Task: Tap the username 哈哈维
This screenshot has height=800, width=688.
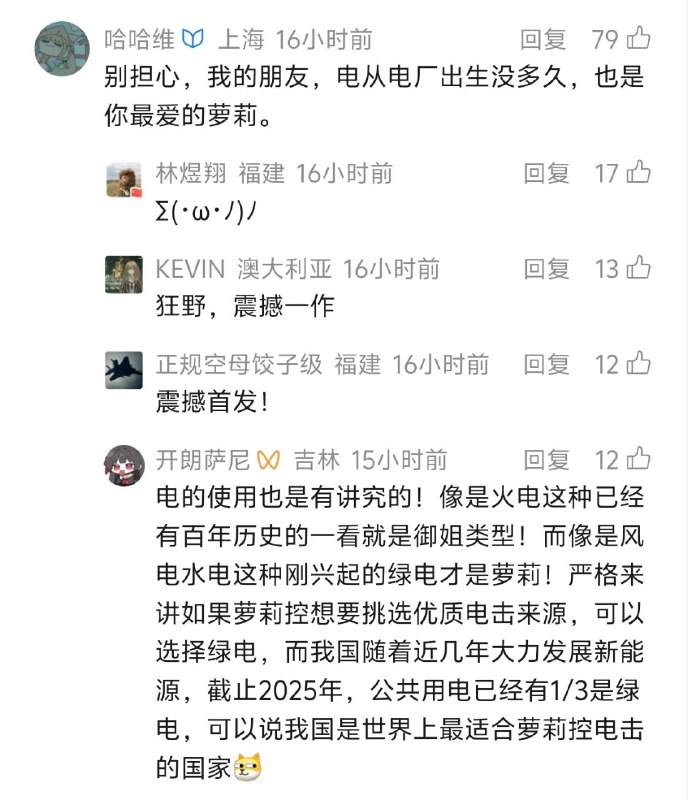Action: pos(140,40)
